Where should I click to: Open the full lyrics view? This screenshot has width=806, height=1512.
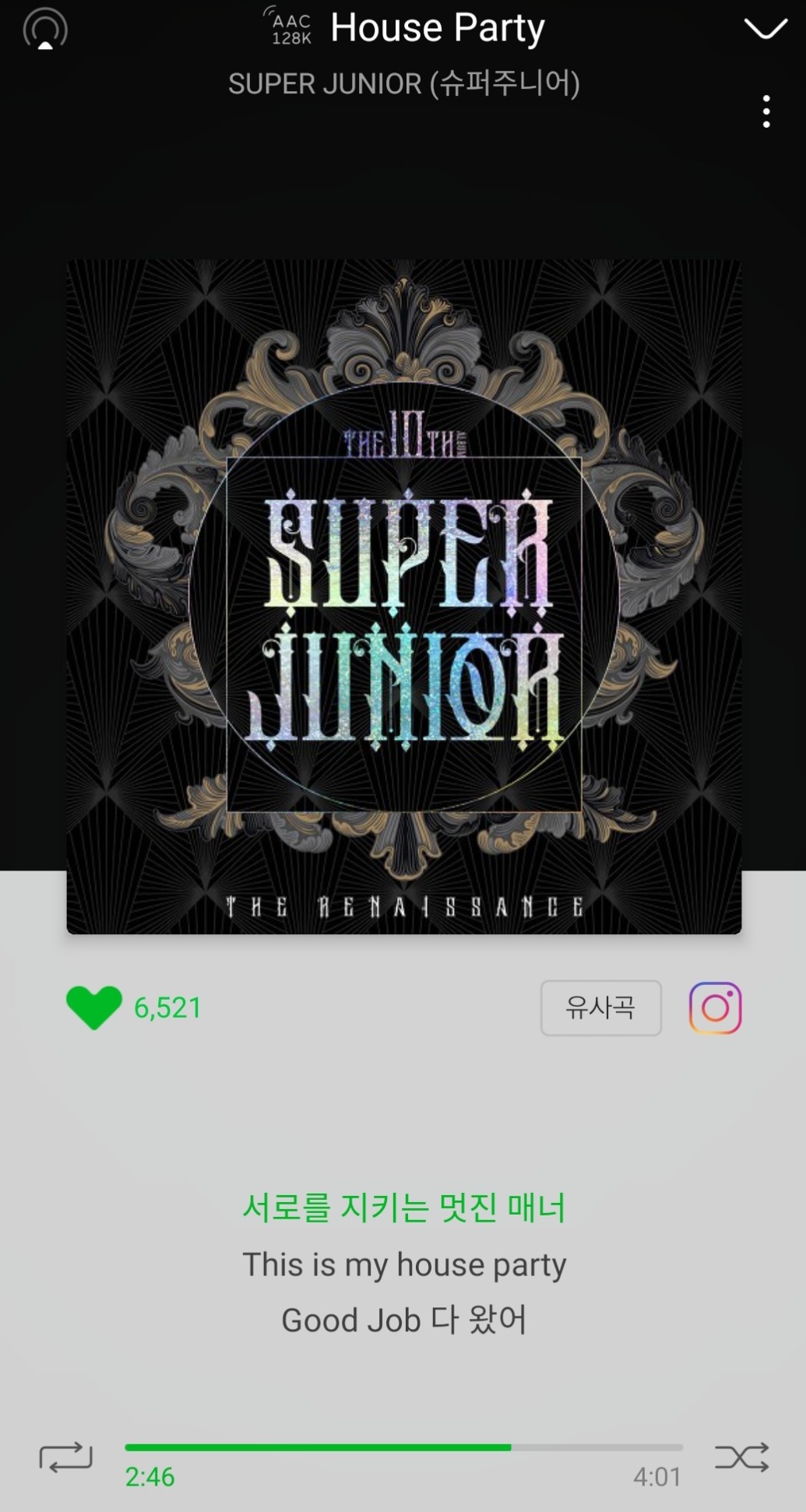coord(403,1264)
